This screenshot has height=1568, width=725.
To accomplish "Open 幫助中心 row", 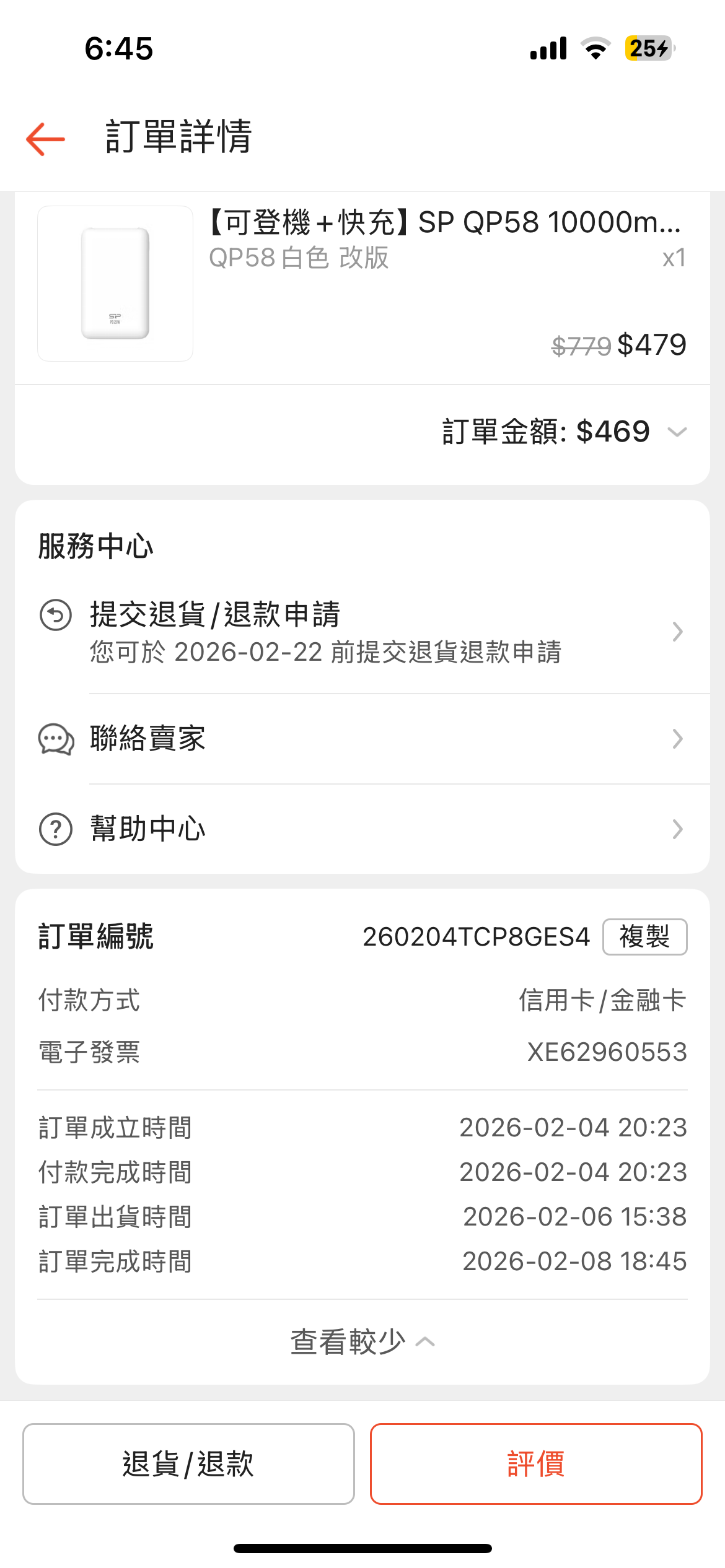I will point(362,829).
